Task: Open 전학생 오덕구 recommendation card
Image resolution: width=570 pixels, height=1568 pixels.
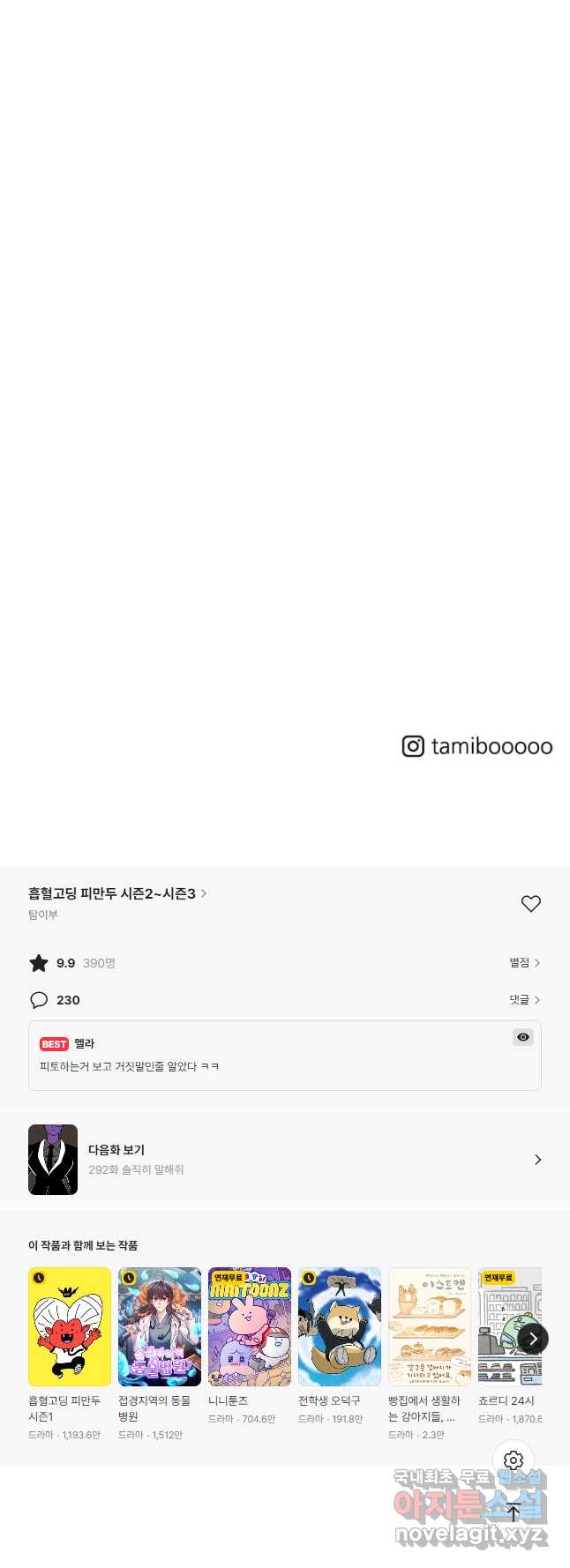Action: [340, 1326]
